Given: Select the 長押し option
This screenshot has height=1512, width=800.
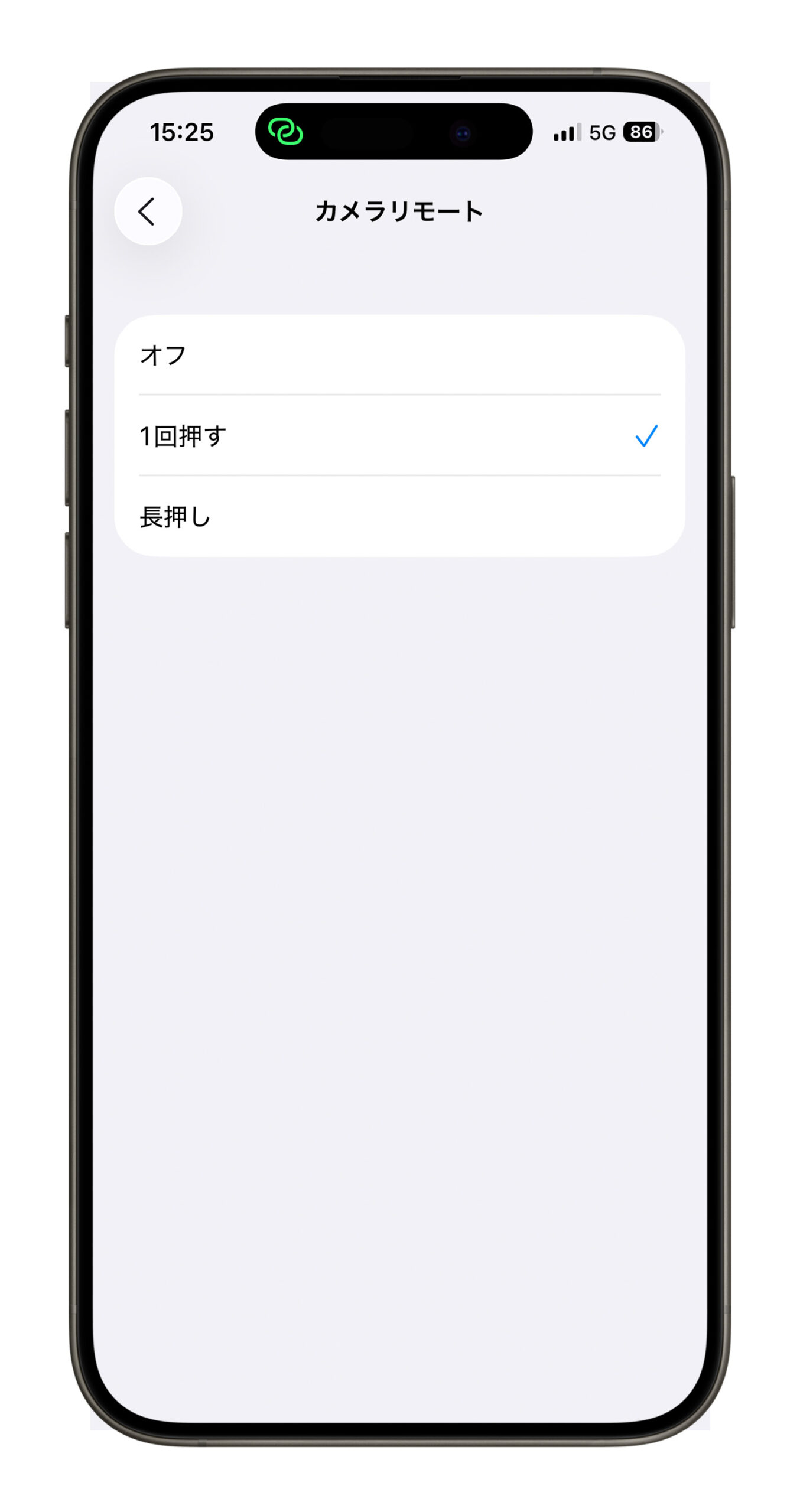Looking at the screenshot, I should click(x=399, y=516).
